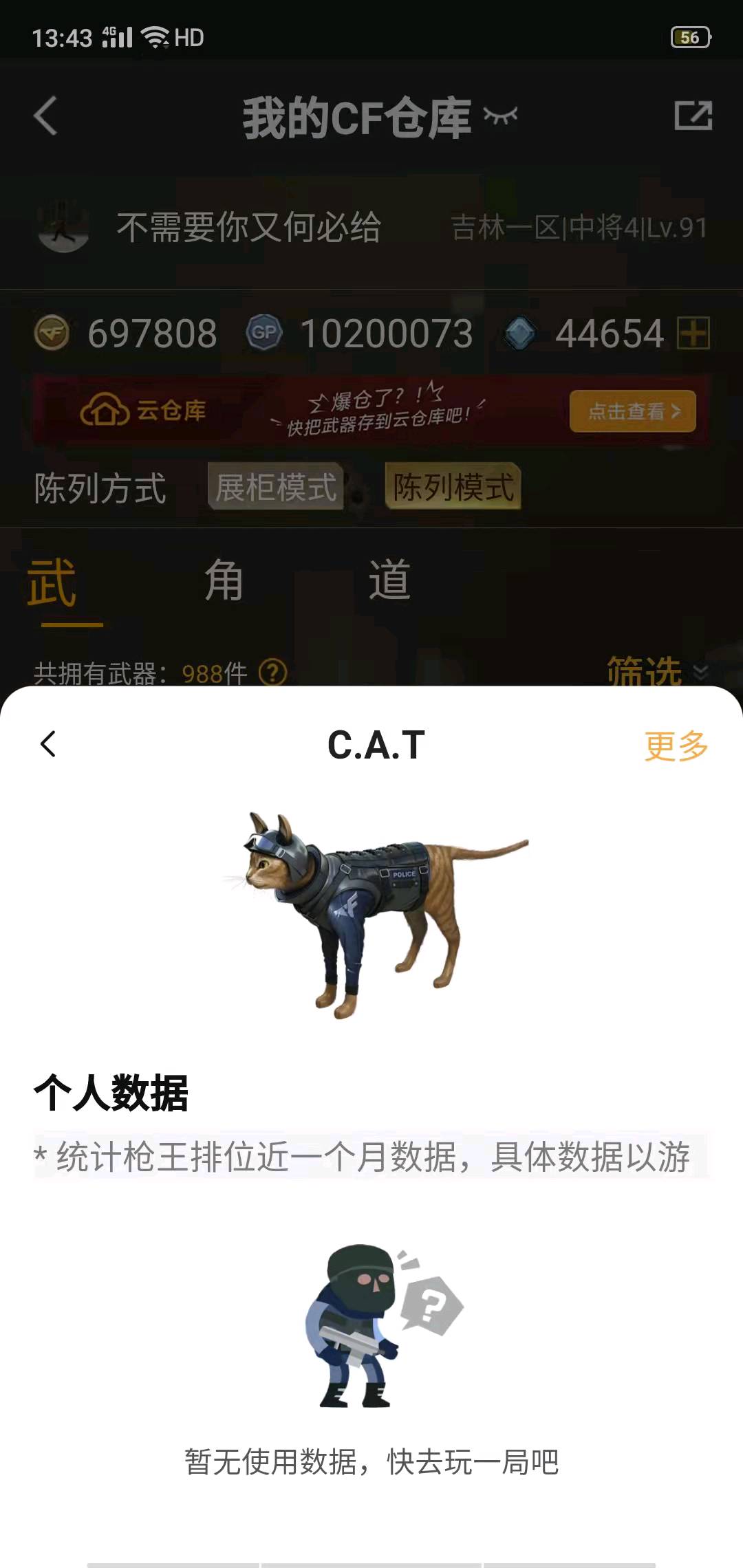
Task: Go back from the C.A.T detail sheet
Action: (x=48, y=744)
